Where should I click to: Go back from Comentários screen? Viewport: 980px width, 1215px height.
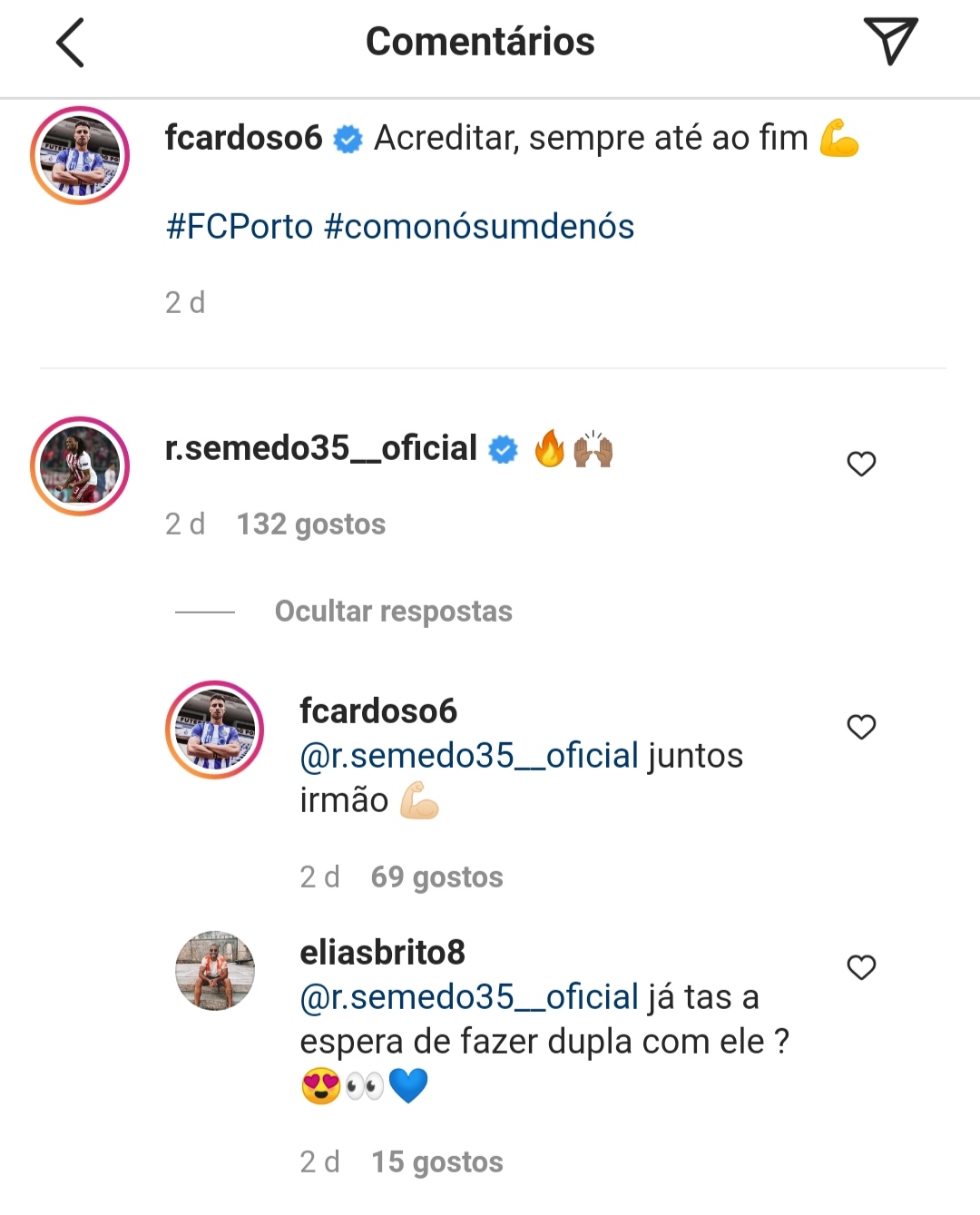70,43
